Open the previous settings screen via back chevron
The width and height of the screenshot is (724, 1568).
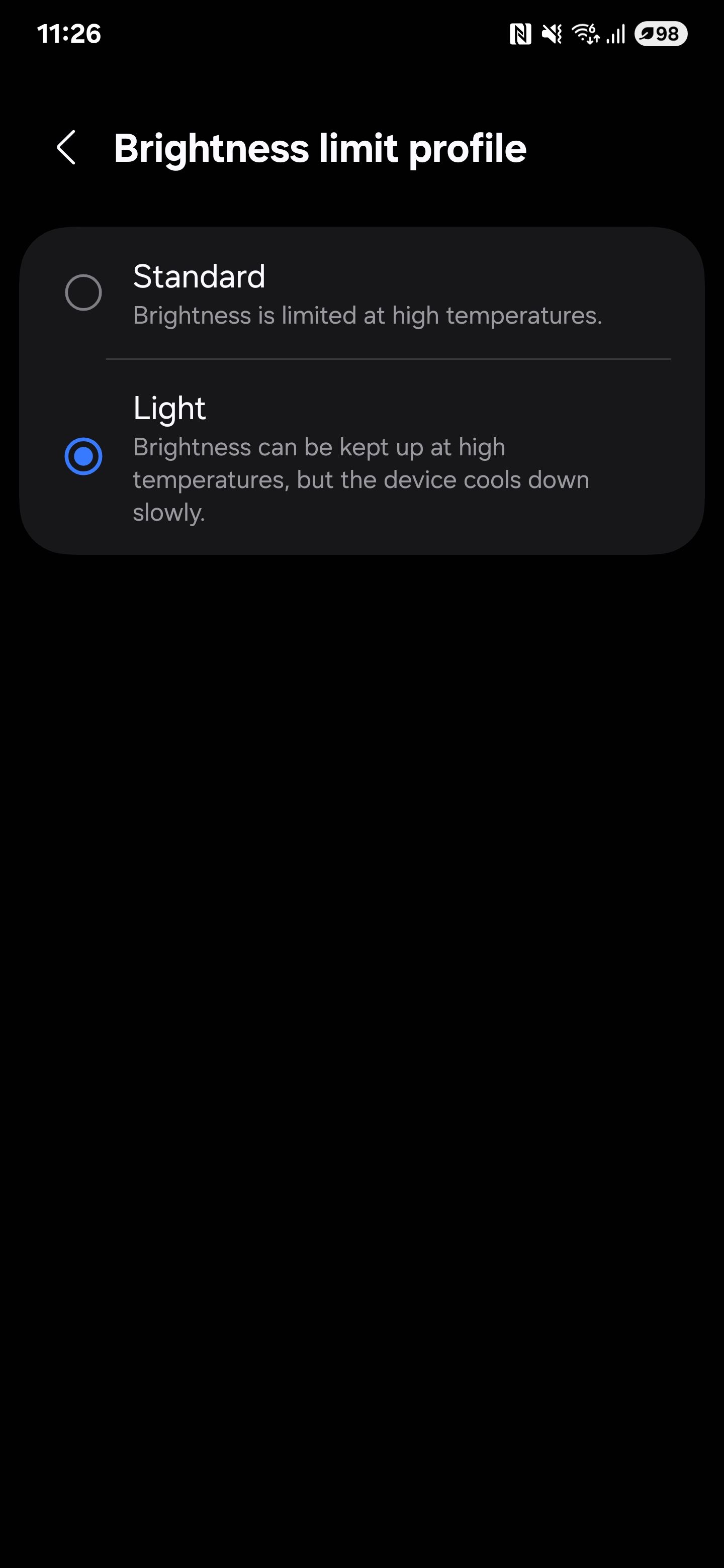click(x=67, y=148)
